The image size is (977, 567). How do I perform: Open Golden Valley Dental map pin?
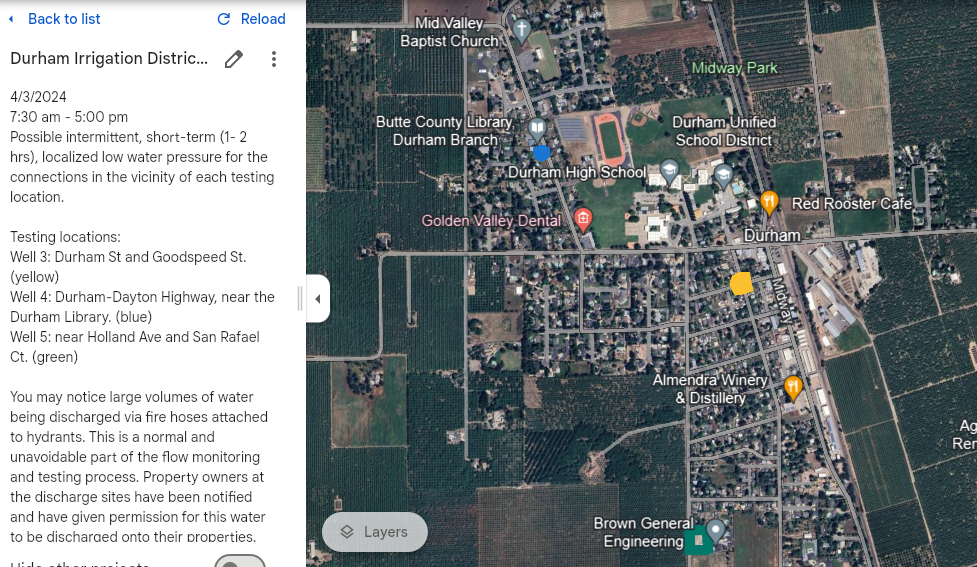[584, 219]
